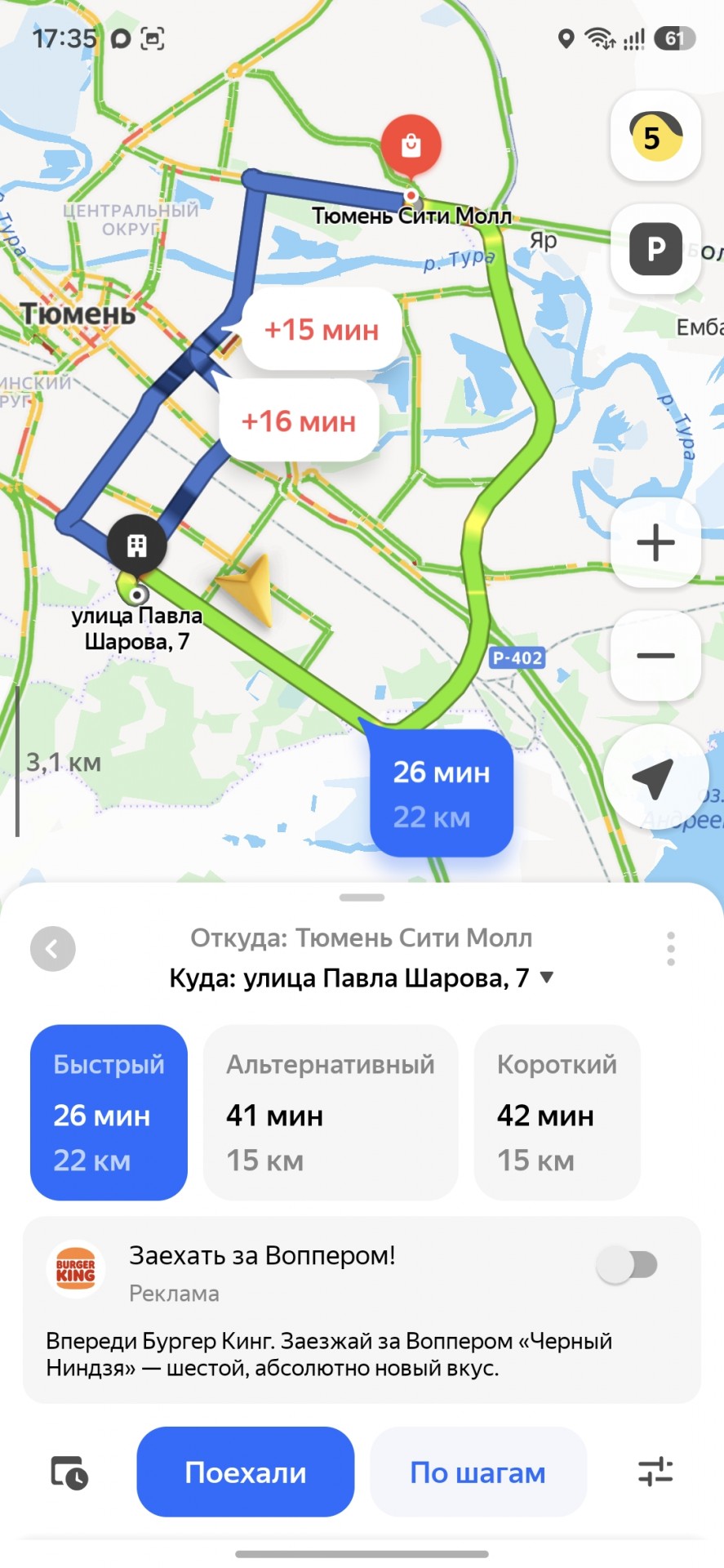View the route По шагам

point(478,1472)
